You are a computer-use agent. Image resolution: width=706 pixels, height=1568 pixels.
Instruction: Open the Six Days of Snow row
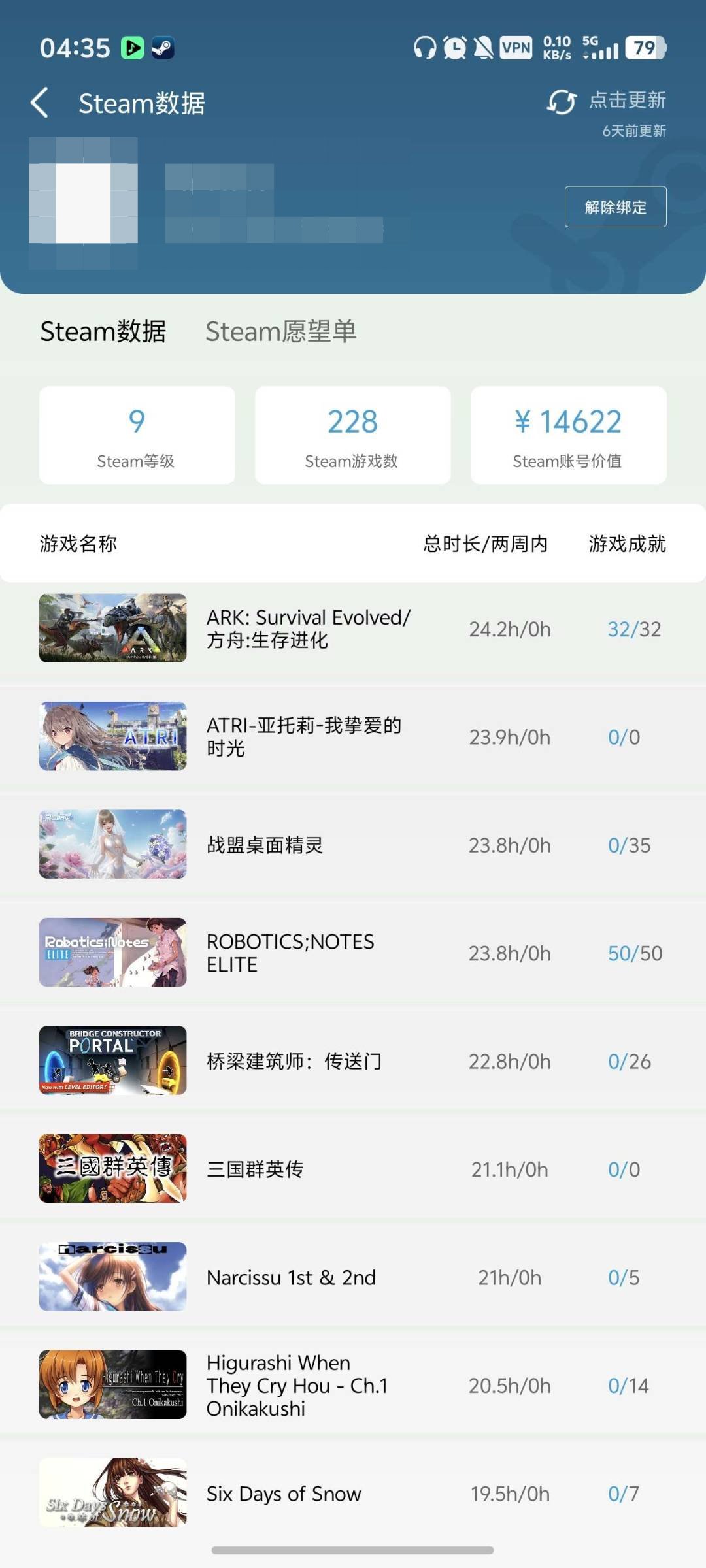[x=353, y=1493]
